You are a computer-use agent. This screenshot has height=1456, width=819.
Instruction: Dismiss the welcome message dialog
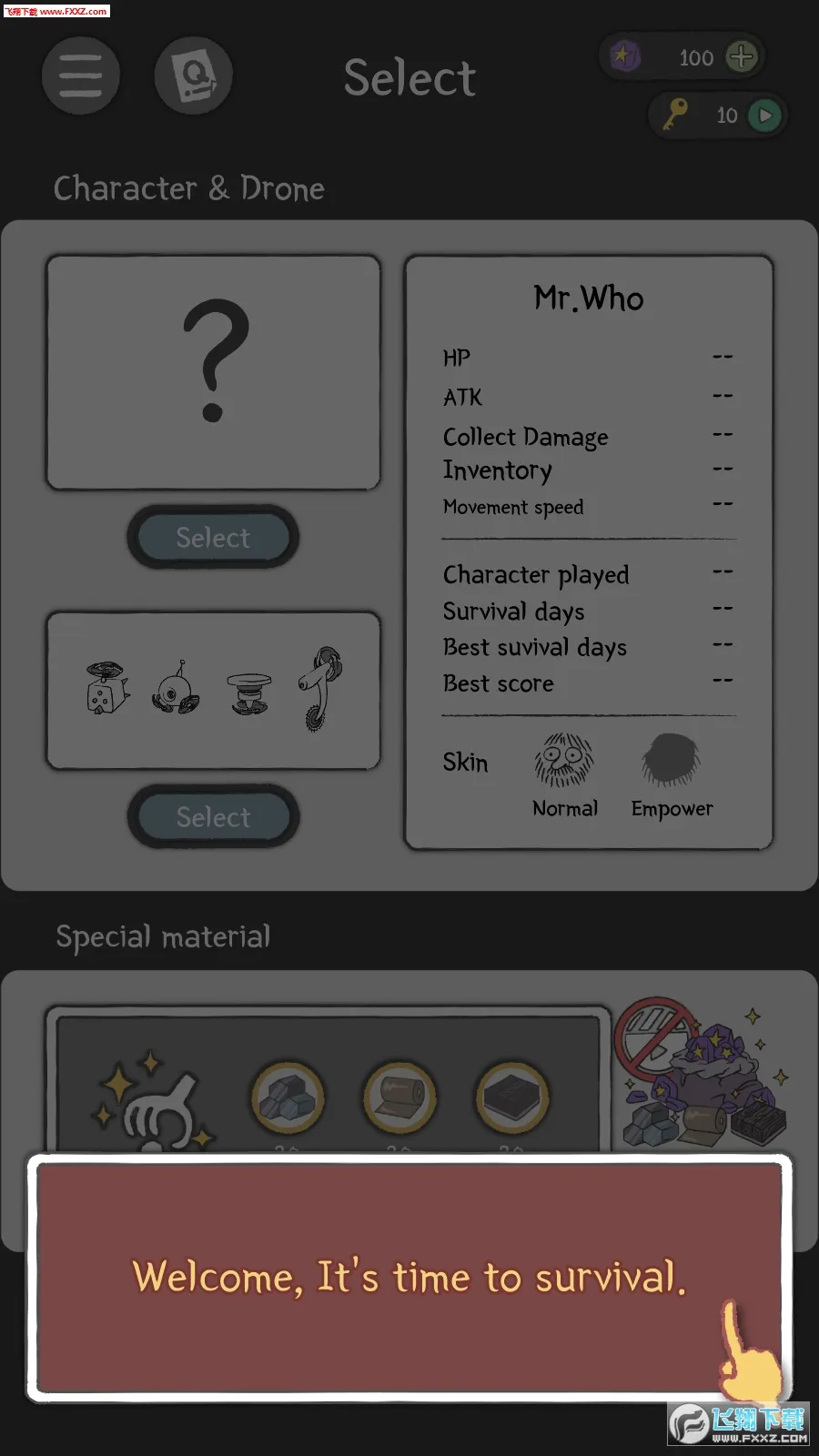tap(409, 1276)
